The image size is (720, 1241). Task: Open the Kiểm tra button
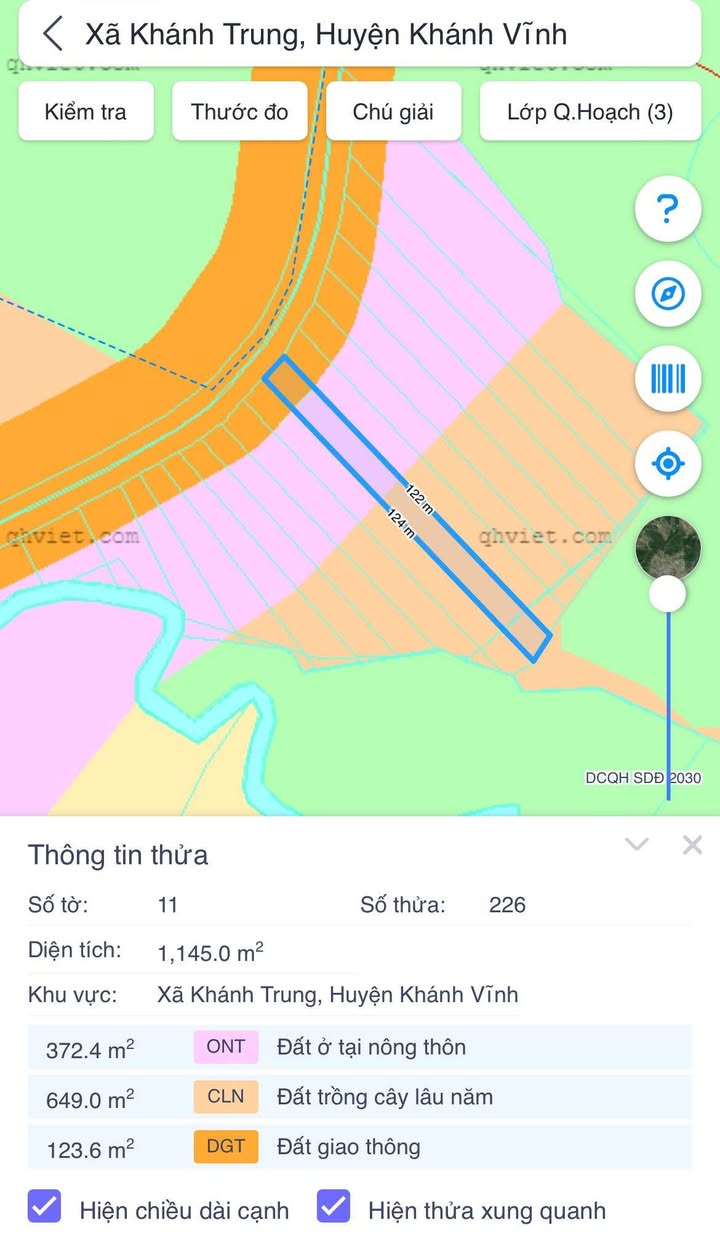[86, 111]
